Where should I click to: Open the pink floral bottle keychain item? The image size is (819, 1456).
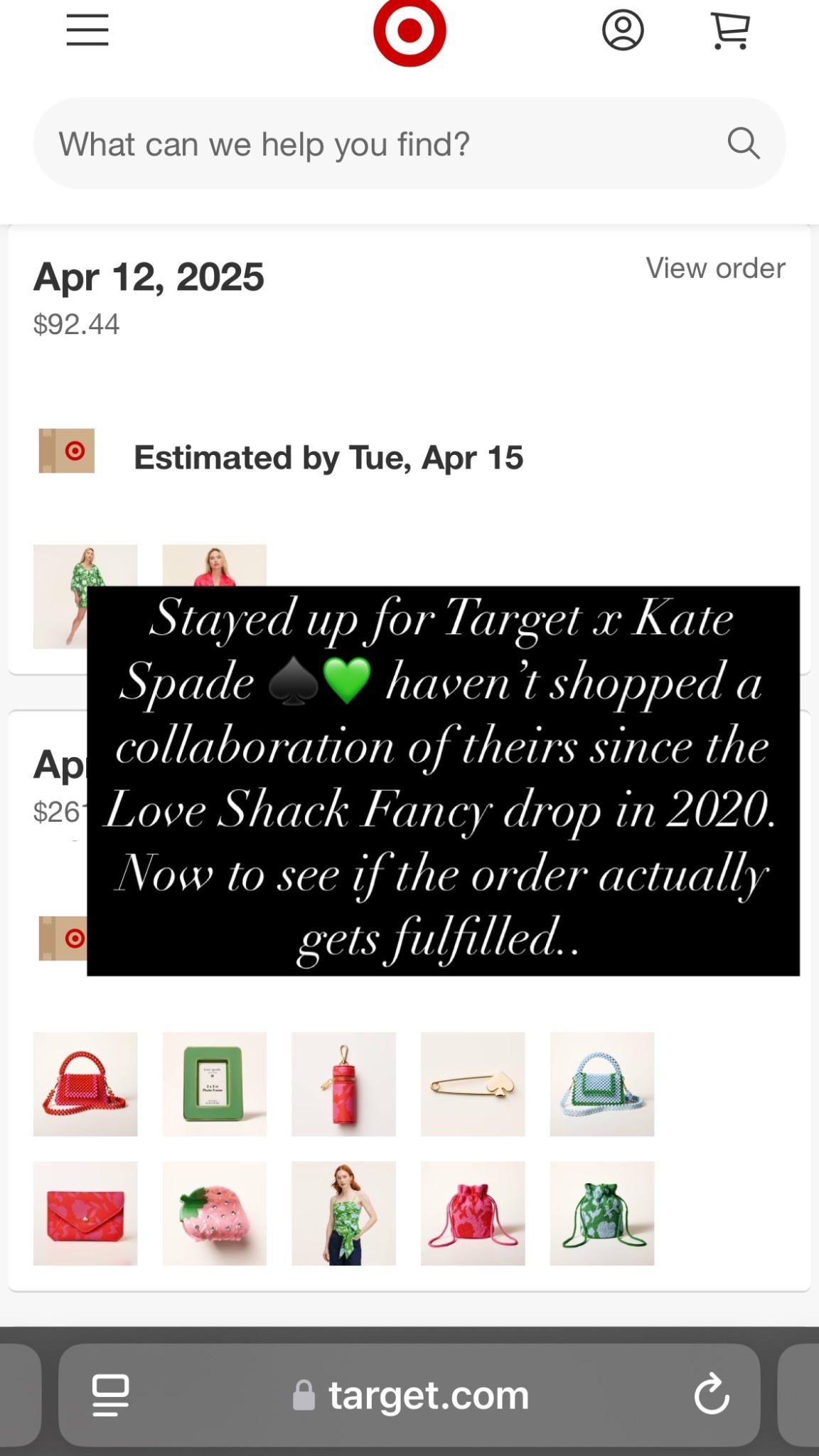[x=343, y=1084]
